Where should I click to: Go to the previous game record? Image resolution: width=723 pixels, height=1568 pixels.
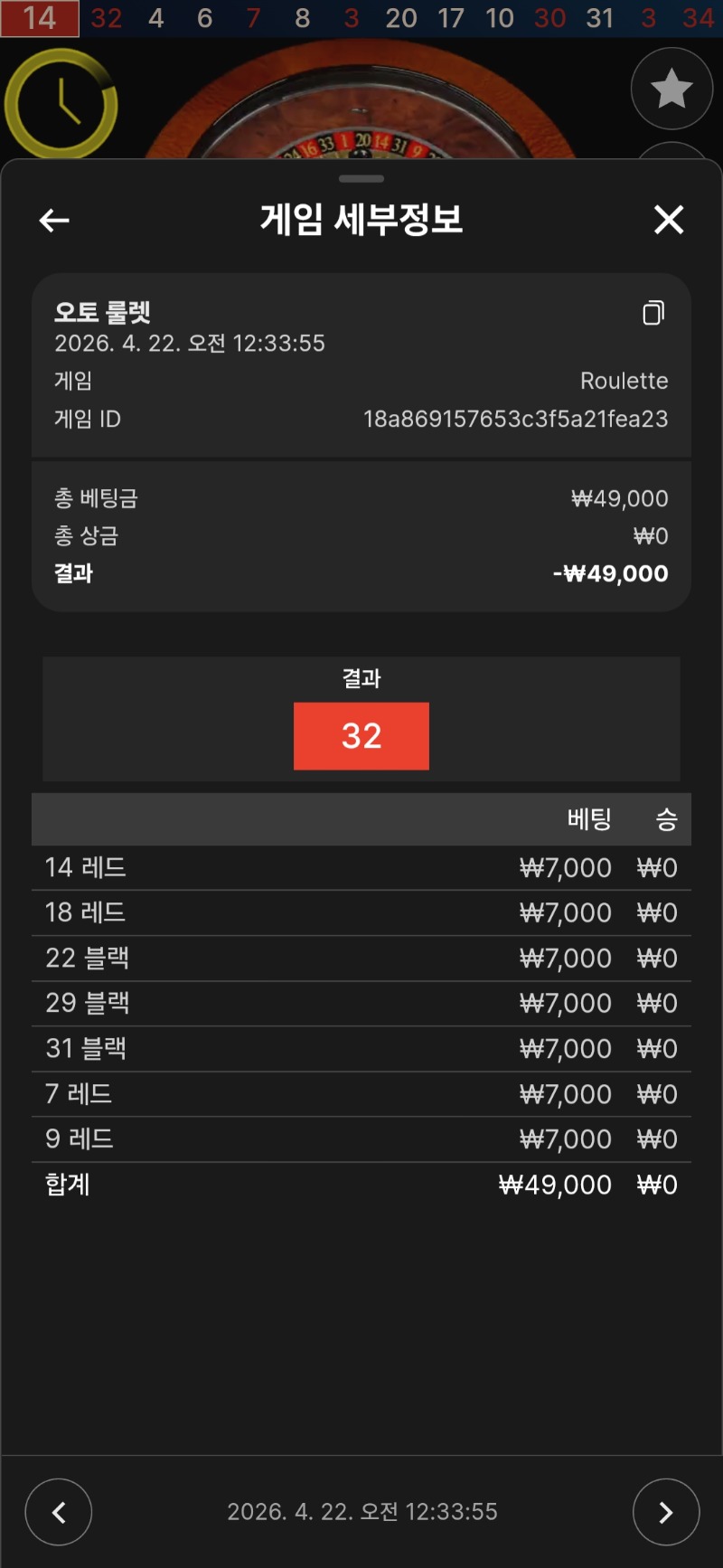click(x=59, y=1512)
